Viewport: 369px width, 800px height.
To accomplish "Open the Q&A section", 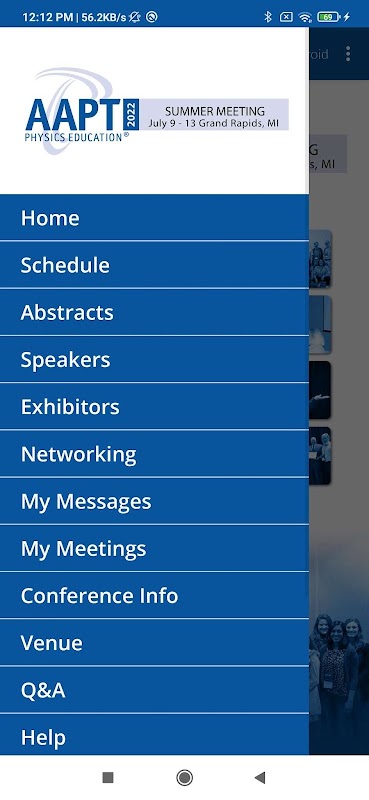I will tap(154, 690).
